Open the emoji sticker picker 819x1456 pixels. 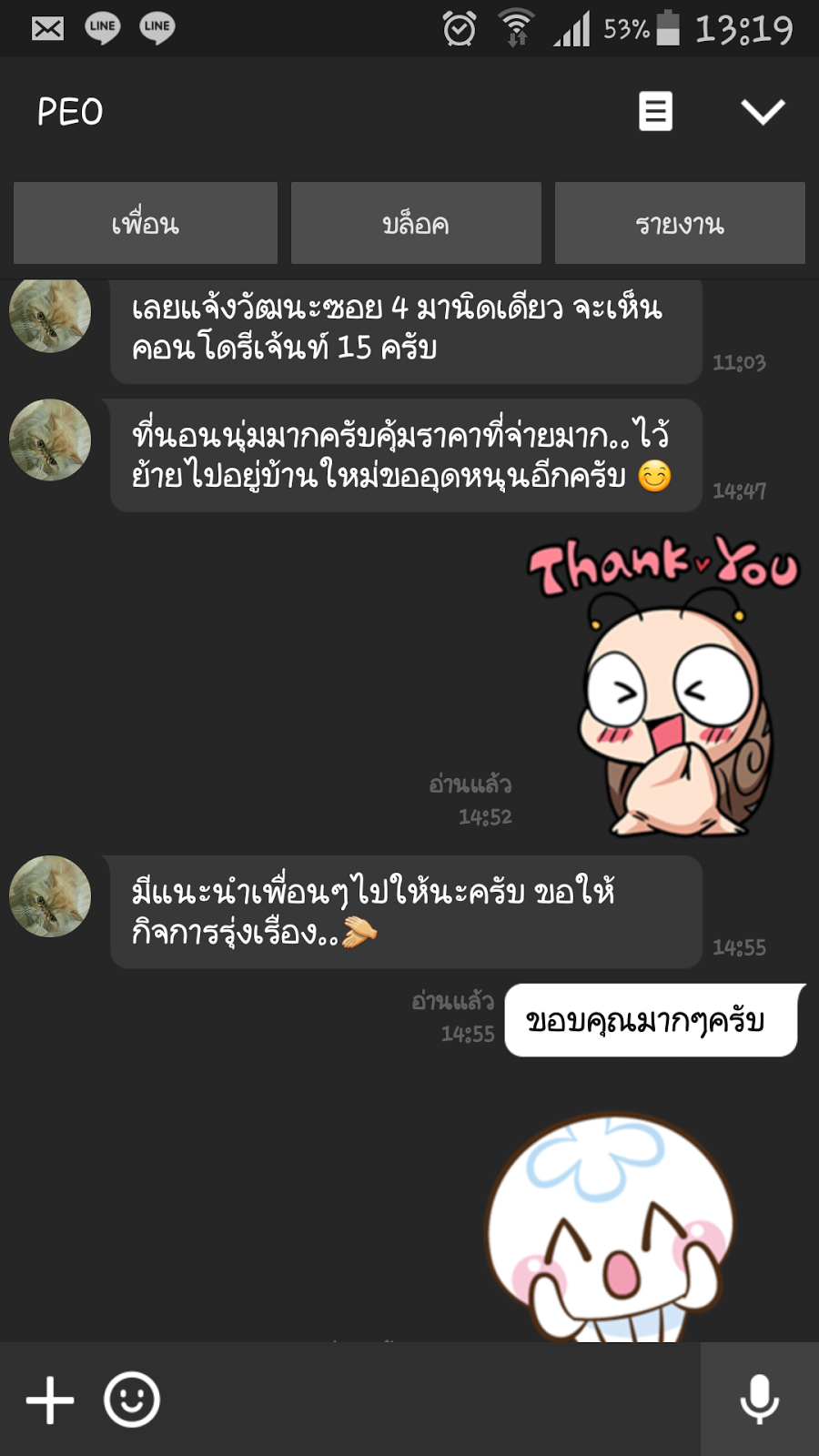(132, 1400)
